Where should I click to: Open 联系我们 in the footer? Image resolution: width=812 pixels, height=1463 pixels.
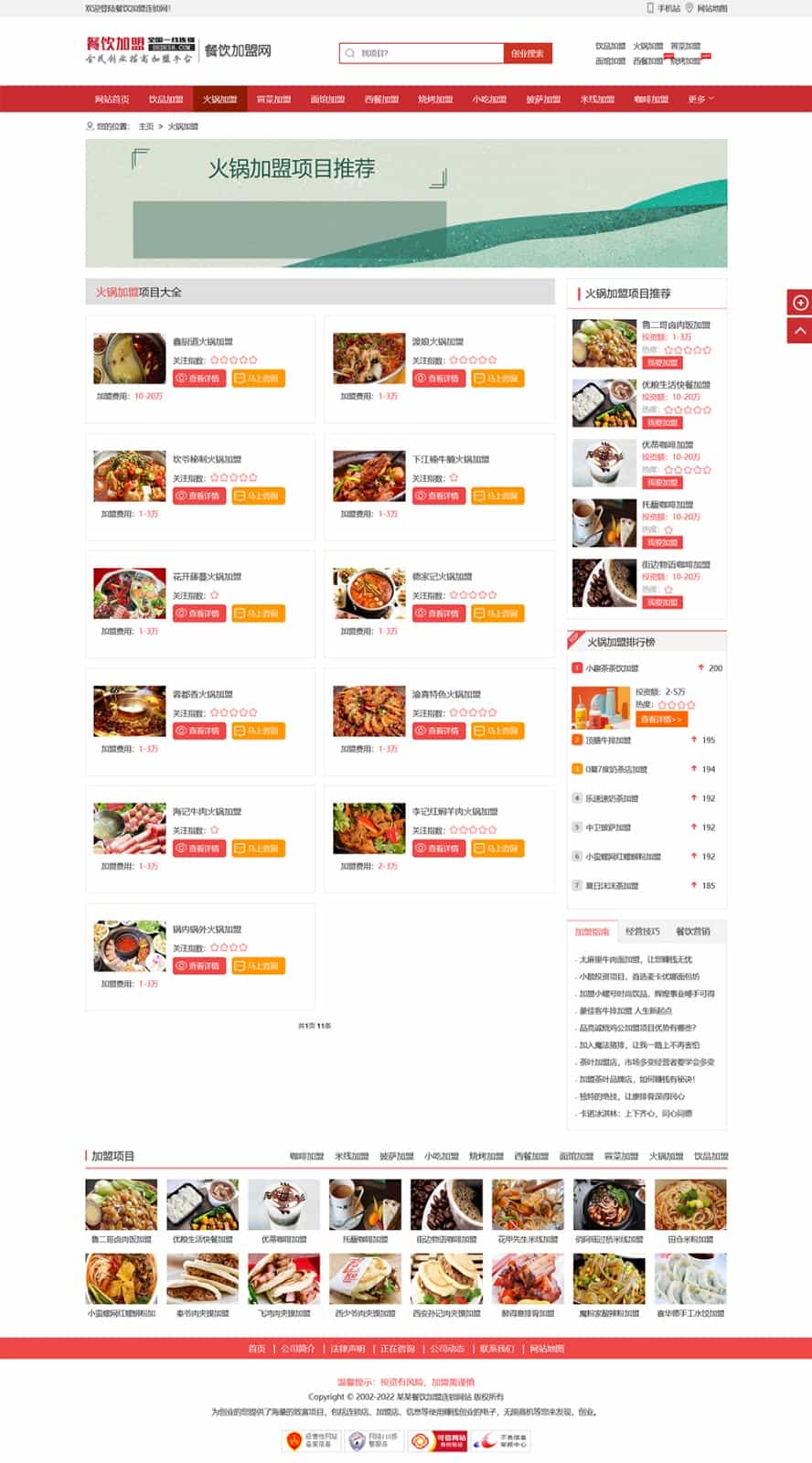point(497,1349)
